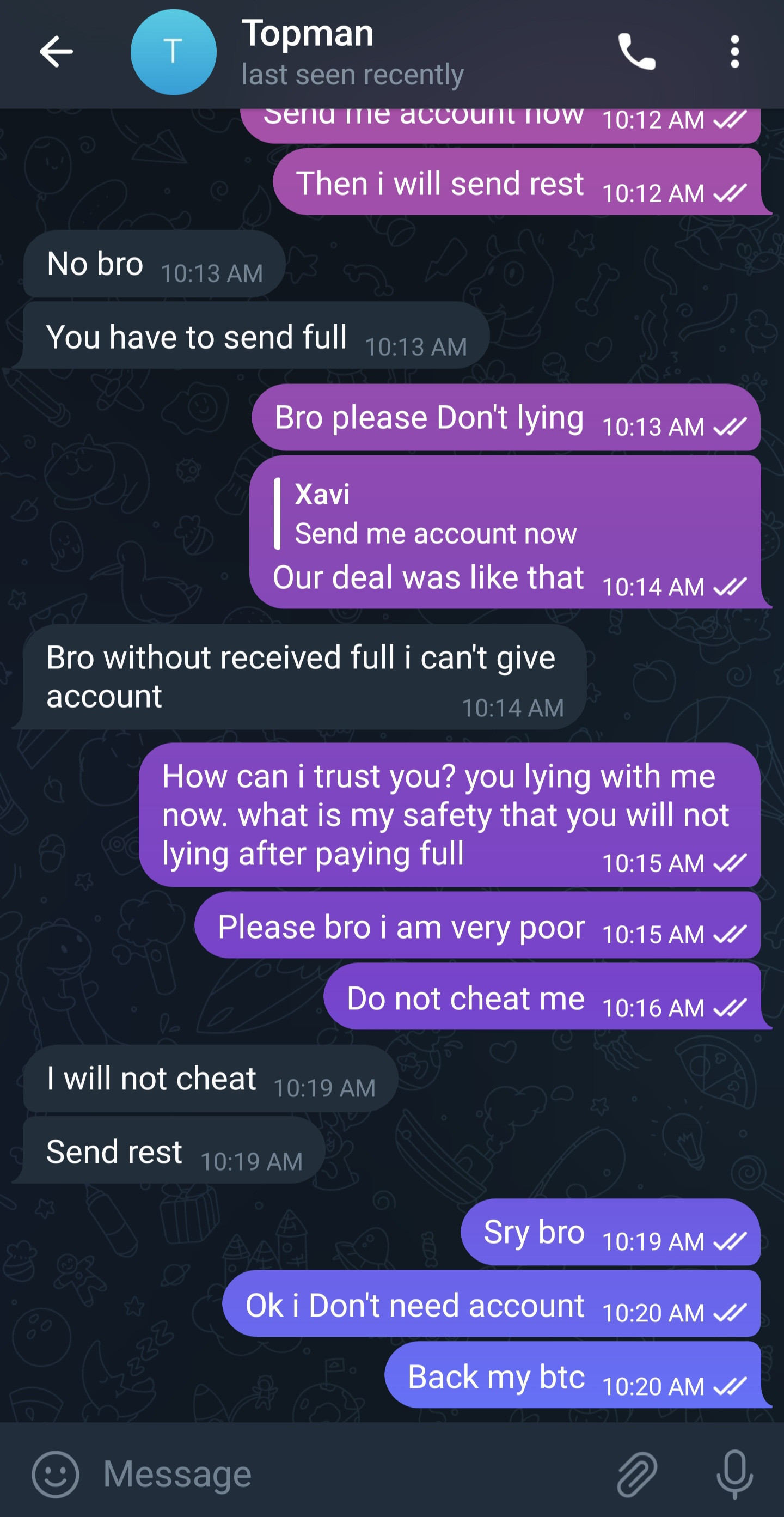Tap the microphone to record voice

(734, 1473)
